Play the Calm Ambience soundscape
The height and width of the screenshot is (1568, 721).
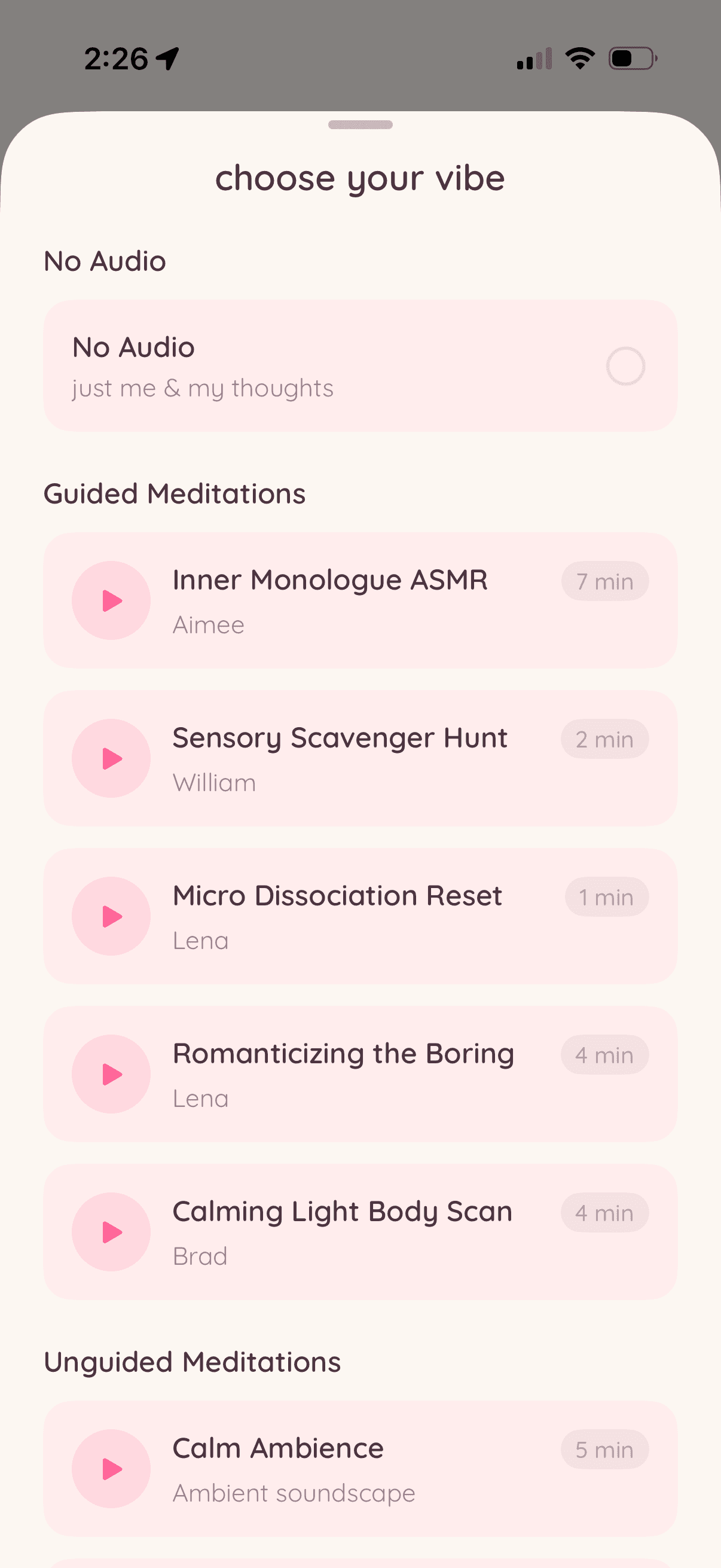click(x=111, y=1469)
